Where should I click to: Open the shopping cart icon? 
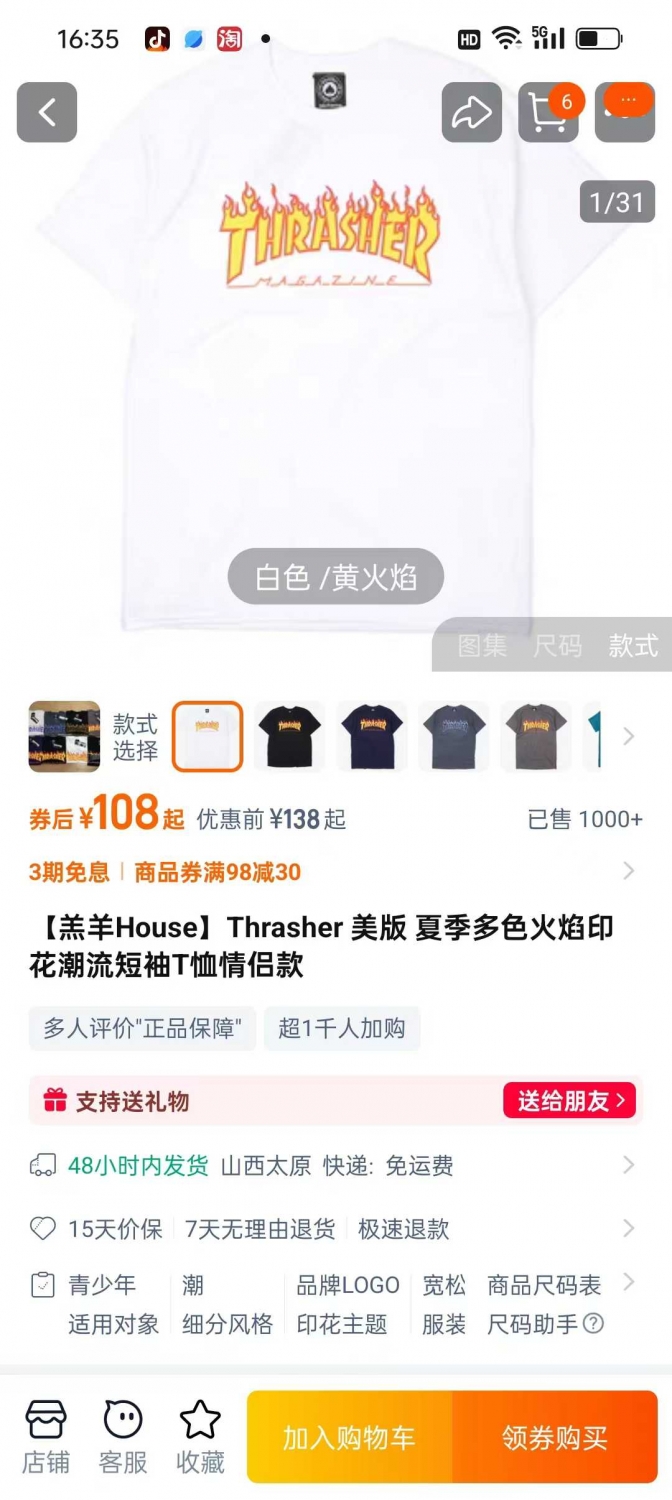pyautogui.click(x=548, y=112)
